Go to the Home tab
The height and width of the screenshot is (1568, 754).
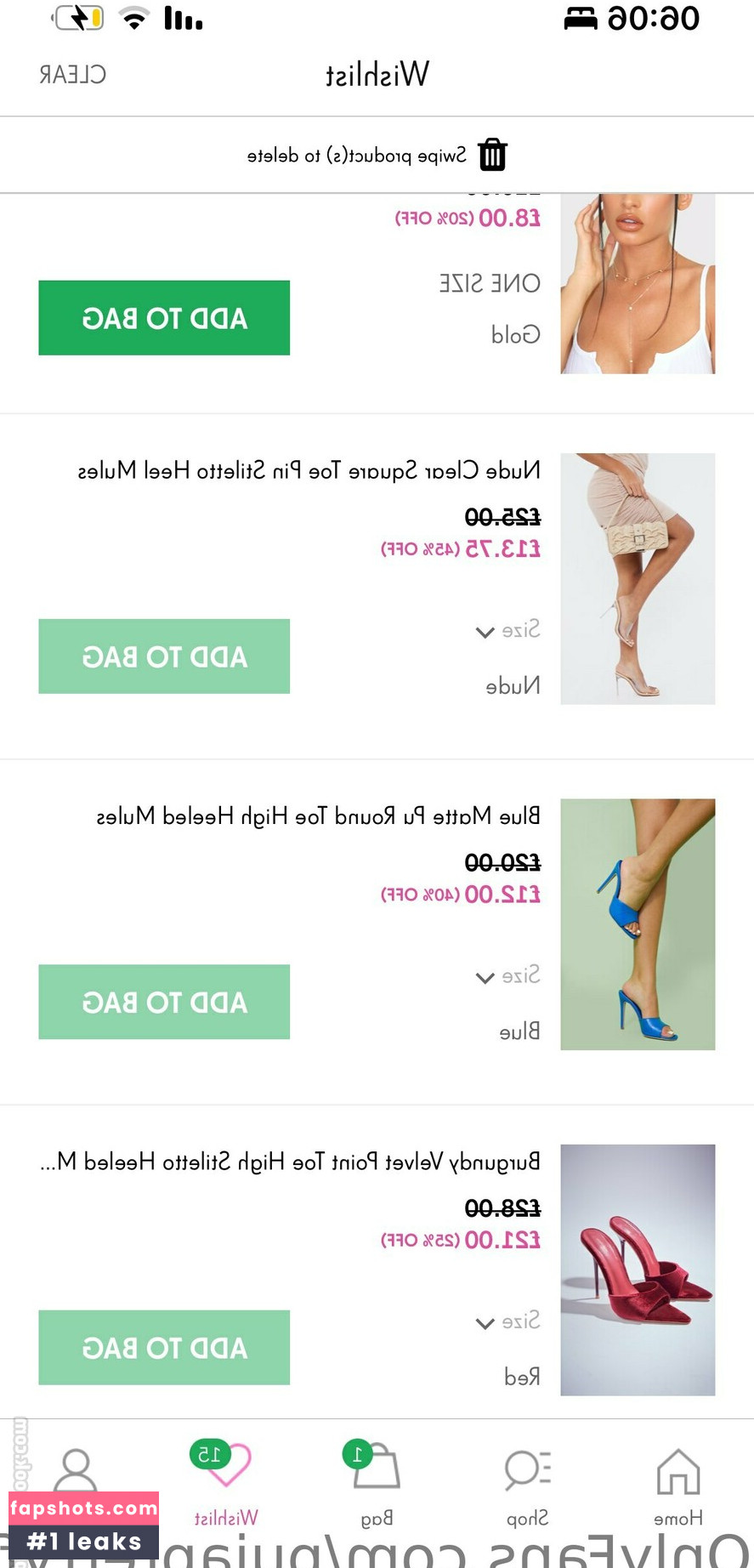(677, 1486)
